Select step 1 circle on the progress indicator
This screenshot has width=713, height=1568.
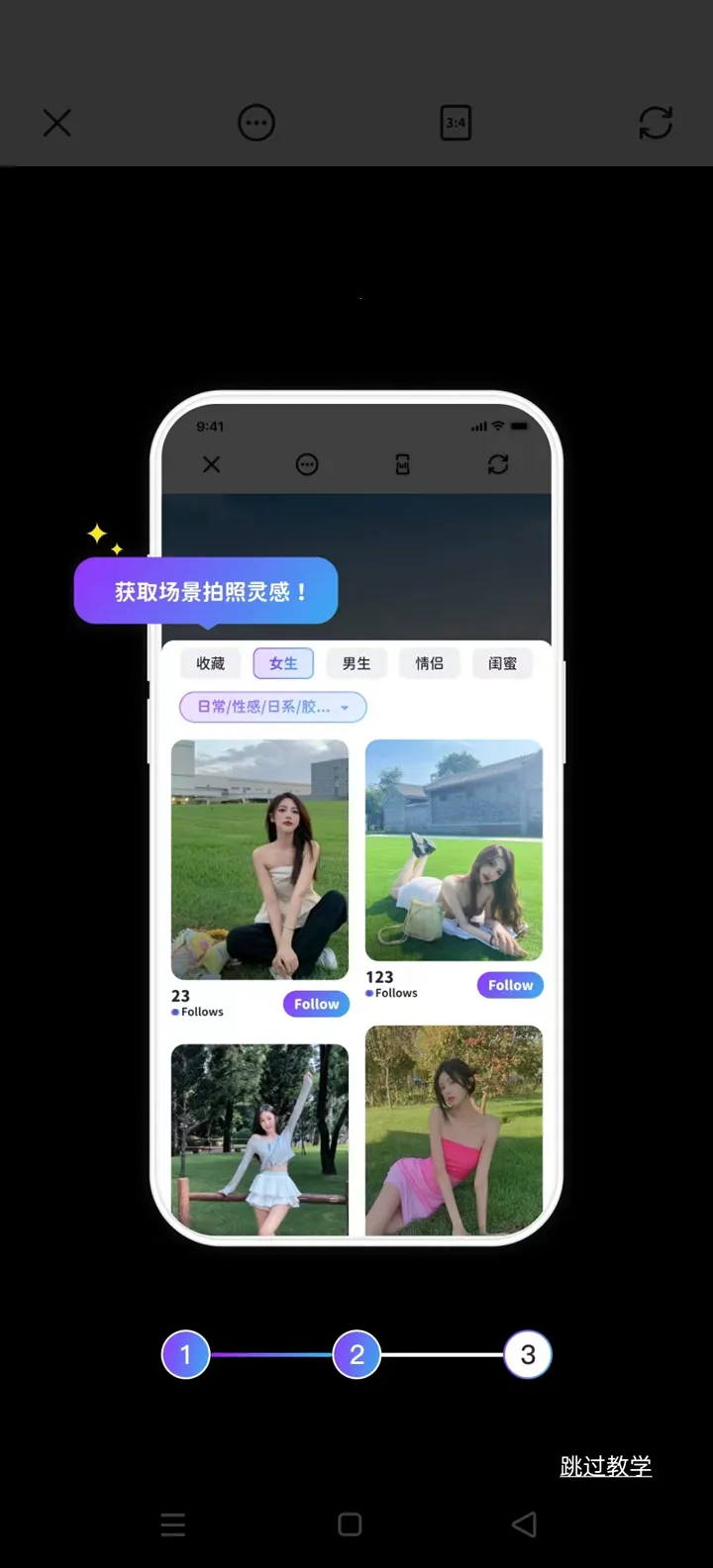coord(185,1354)
